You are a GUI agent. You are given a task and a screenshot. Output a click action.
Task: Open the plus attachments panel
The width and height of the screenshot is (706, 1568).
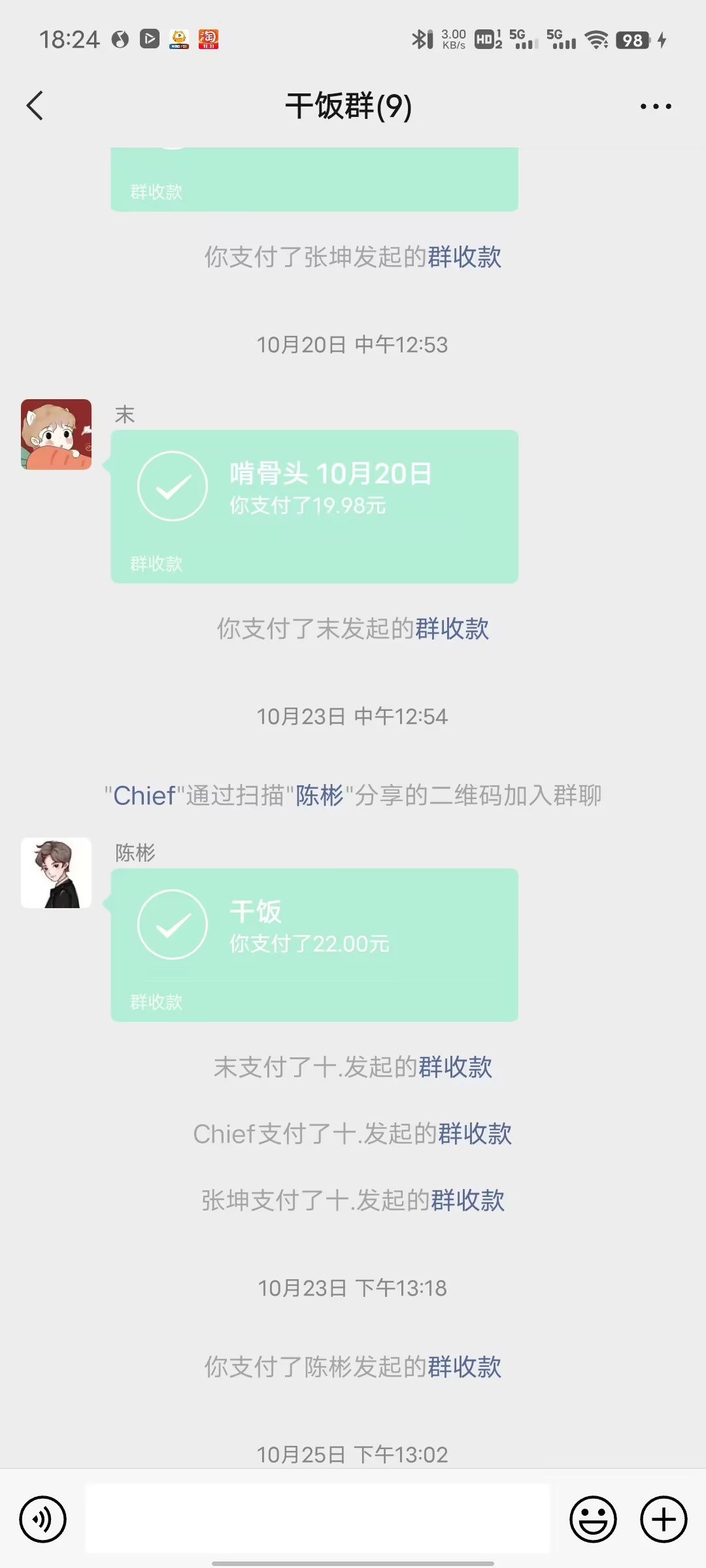point(663,1519)
